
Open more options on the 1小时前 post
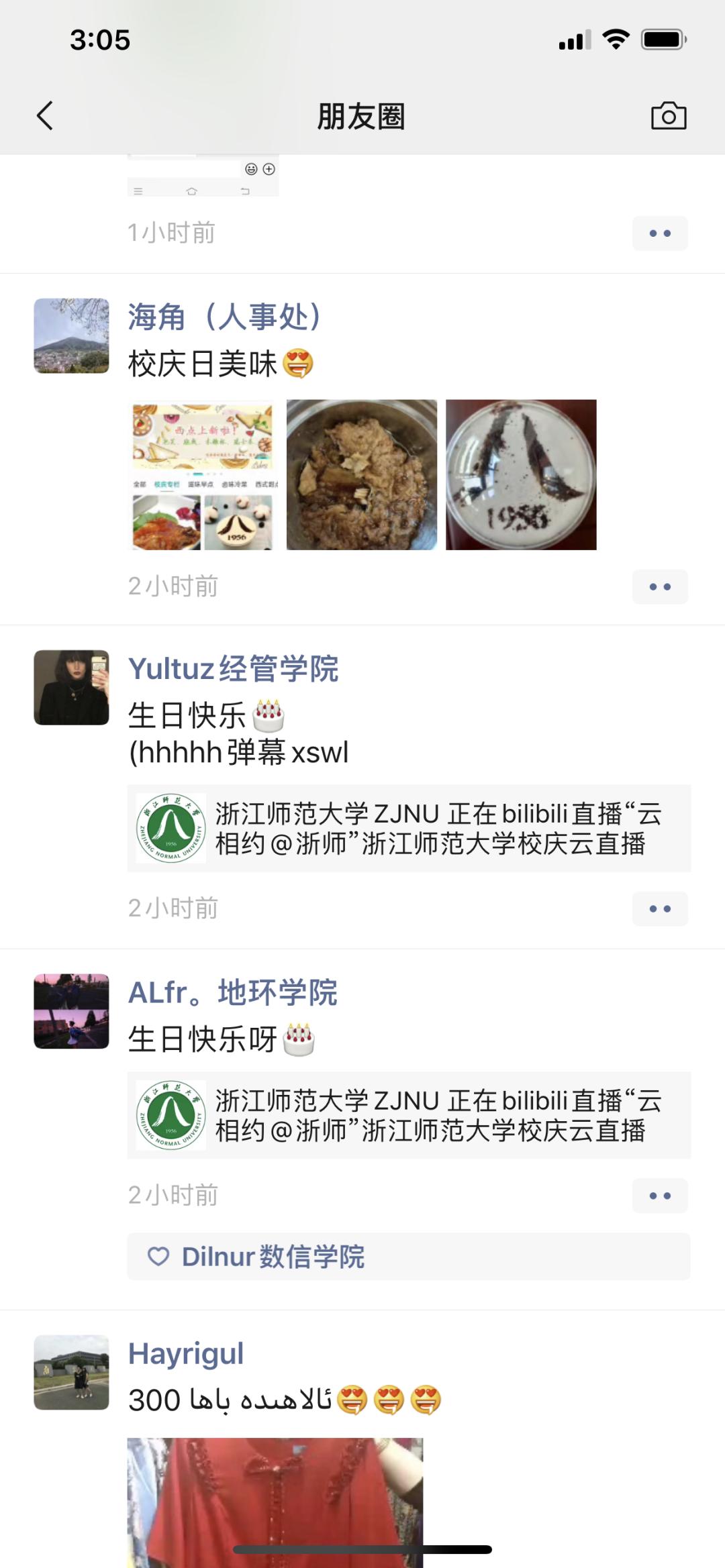(660, 233)
